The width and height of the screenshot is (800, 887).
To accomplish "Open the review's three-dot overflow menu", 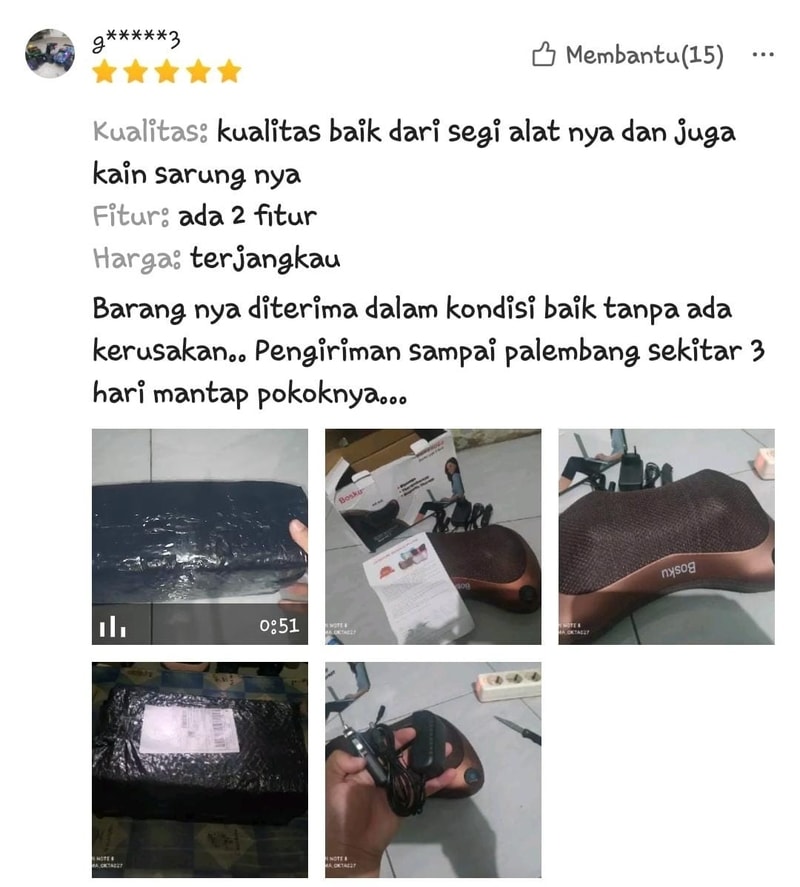I will click(762, 55).
